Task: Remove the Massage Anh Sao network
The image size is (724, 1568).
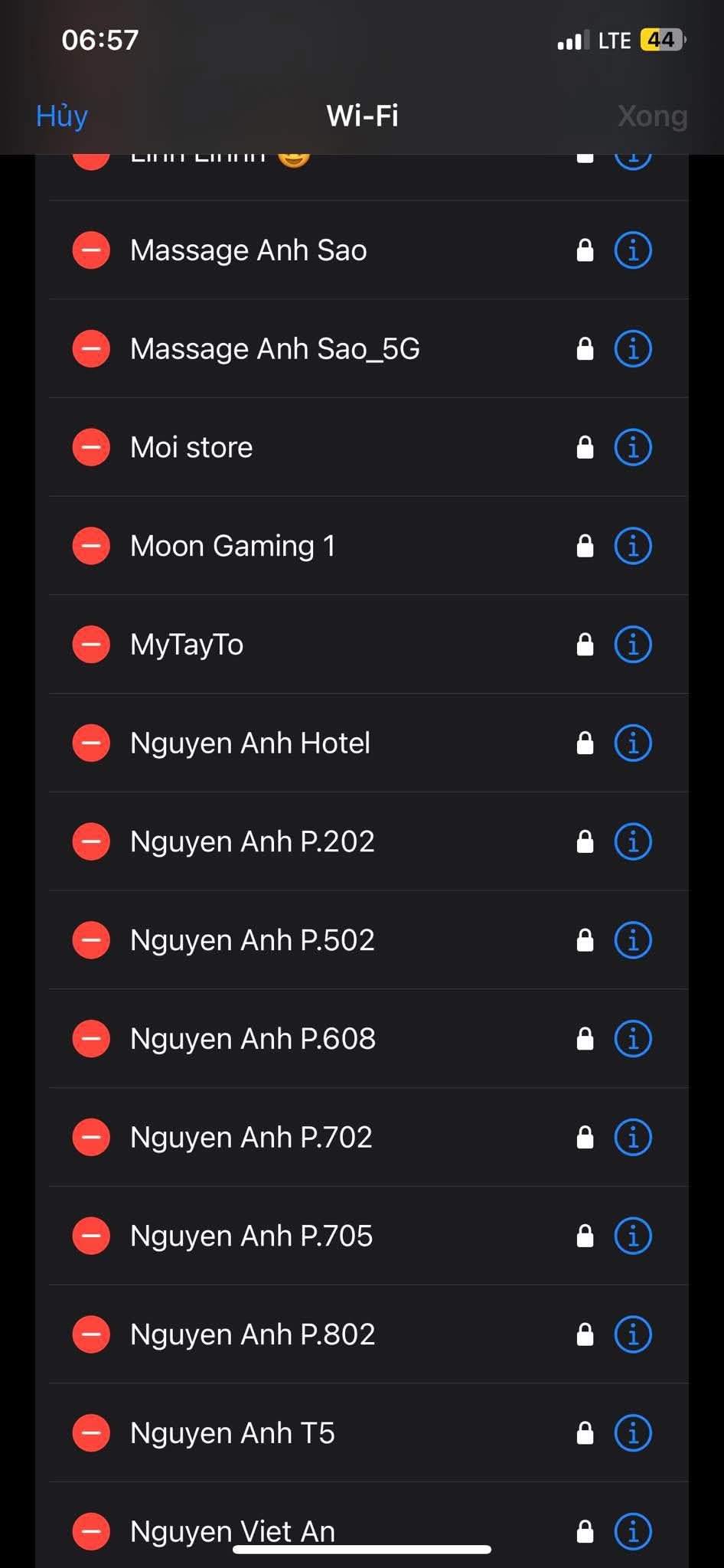Action: tap(91, 250)
